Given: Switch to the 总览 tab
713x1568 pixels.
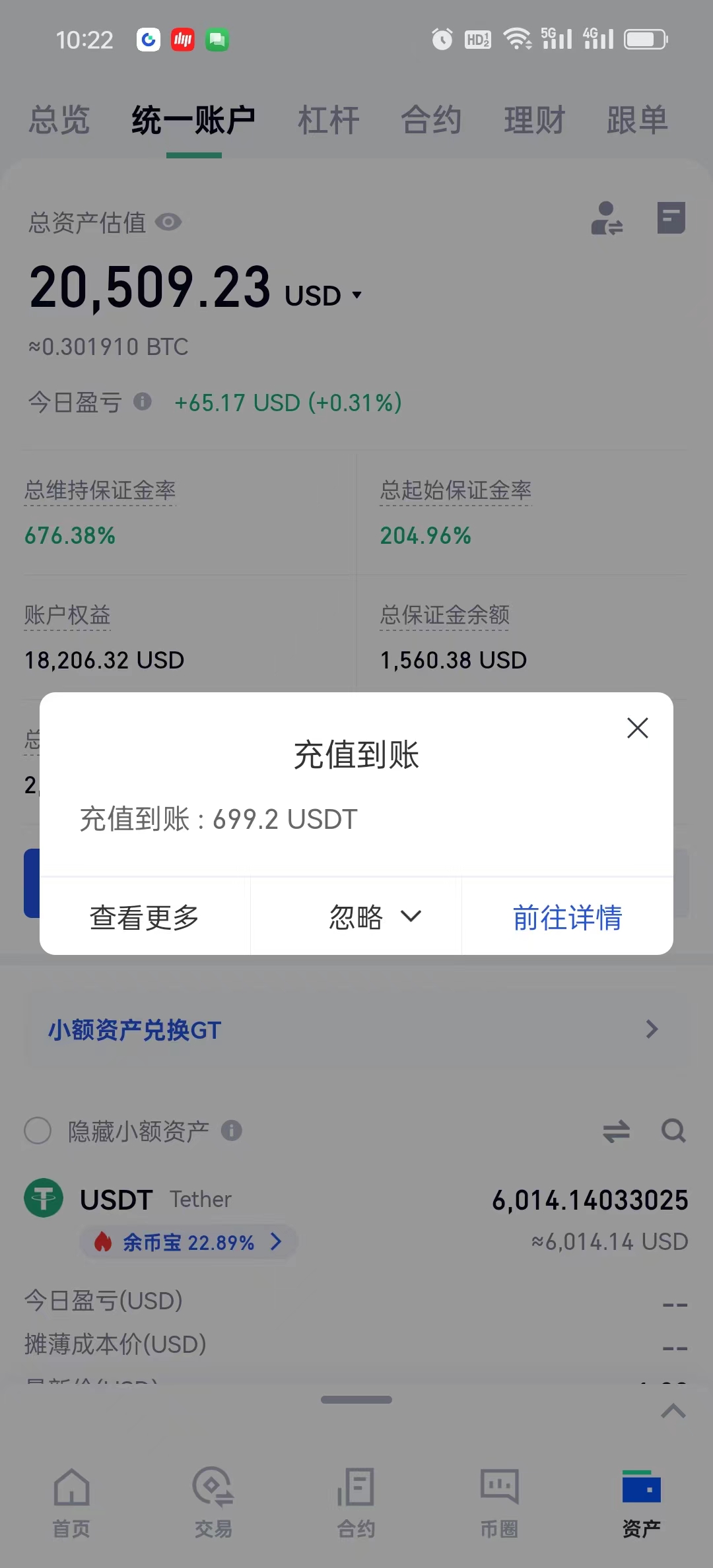Looking at the screenshot, I should 59,121.
